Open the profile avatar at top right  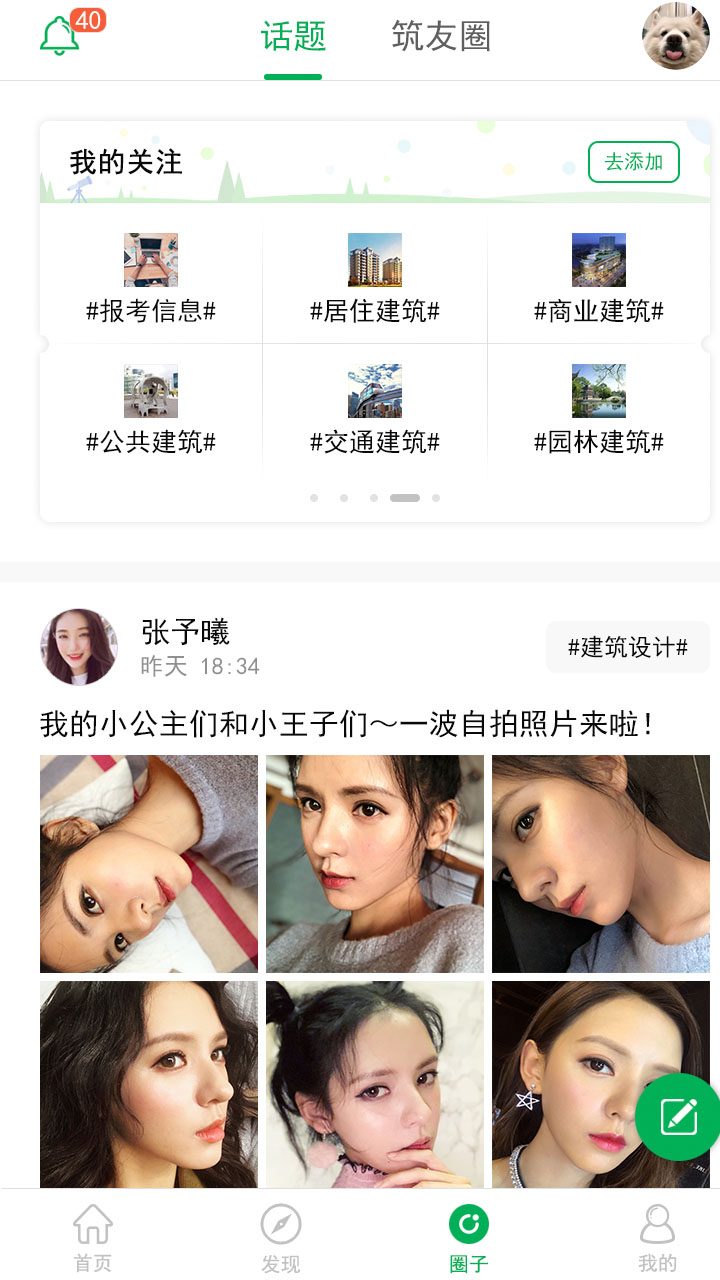676,36
